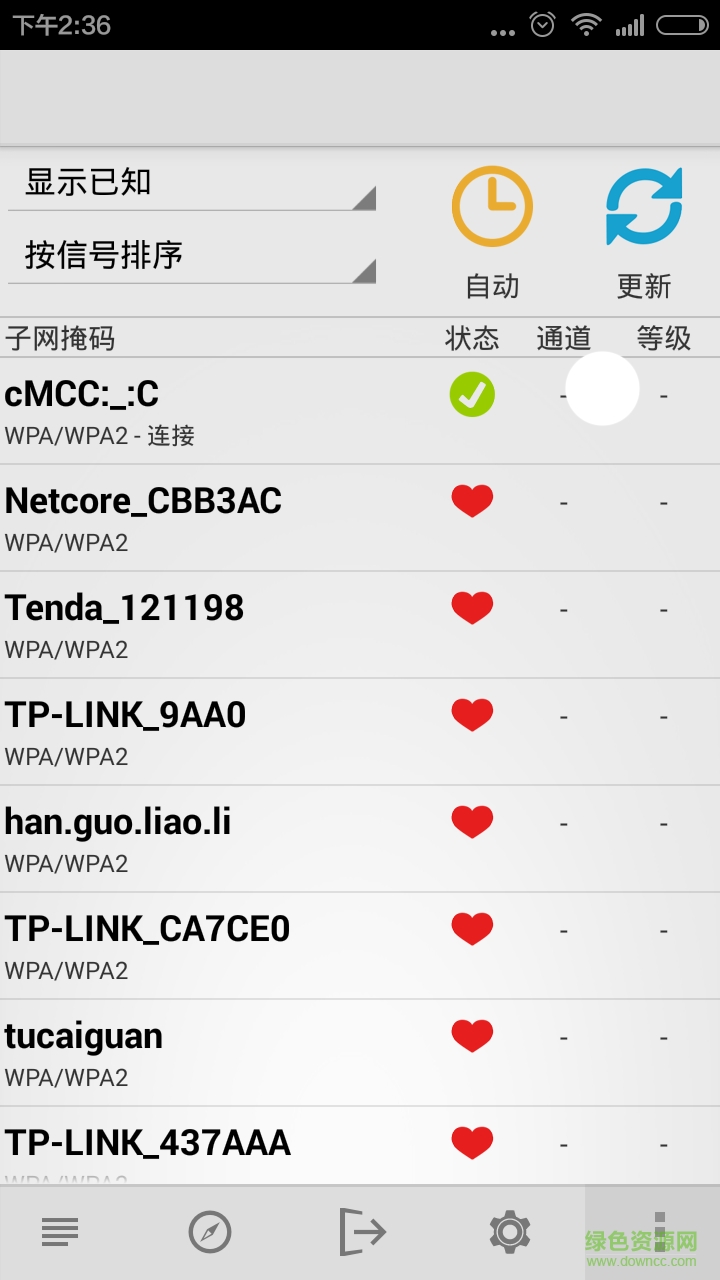This screenshot has width=720, height=1280.
Task: Tap the green checkmark next to cMCC:_:C
Action: point(472,393)
